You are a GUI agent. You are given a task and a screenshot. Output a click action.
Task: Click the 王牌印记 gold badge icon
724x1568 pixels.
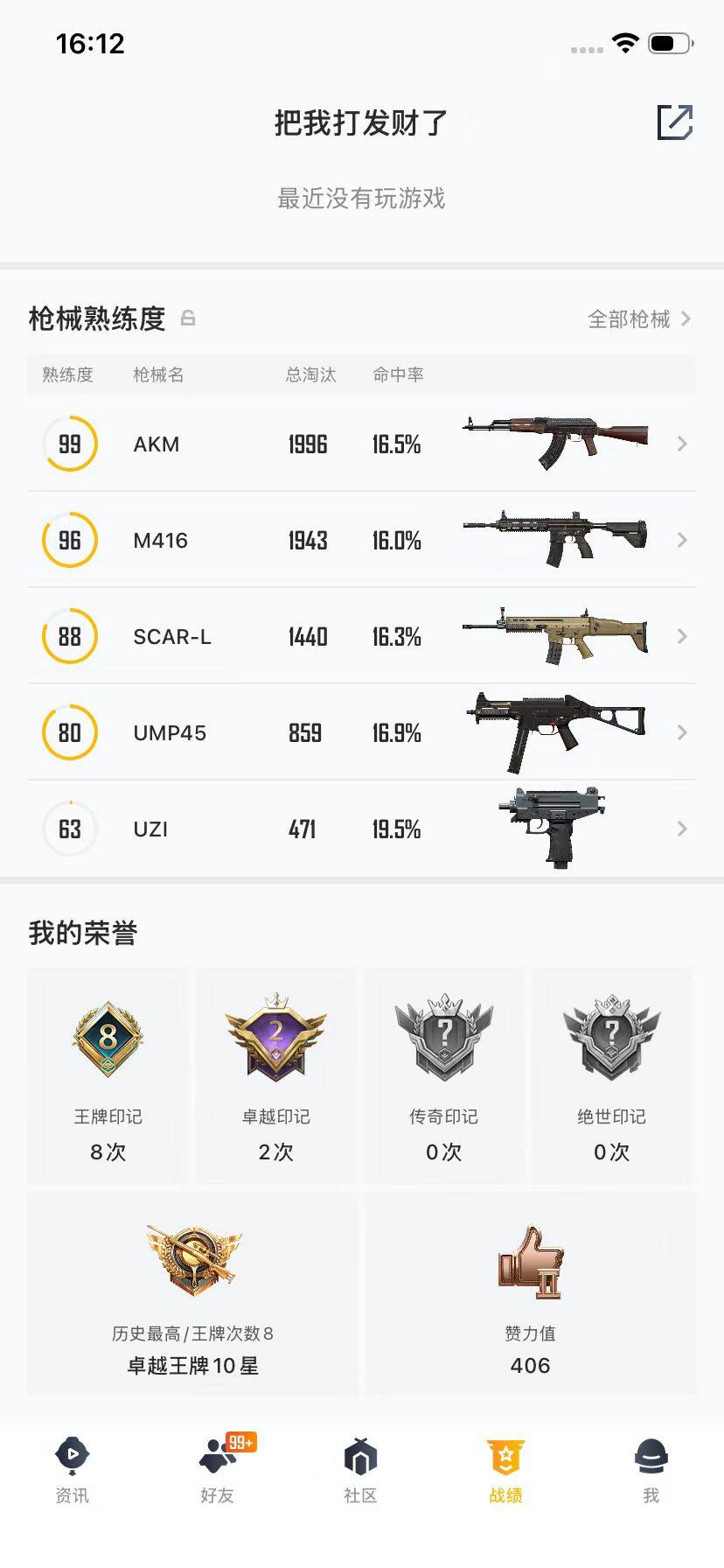coord(108,1041)
